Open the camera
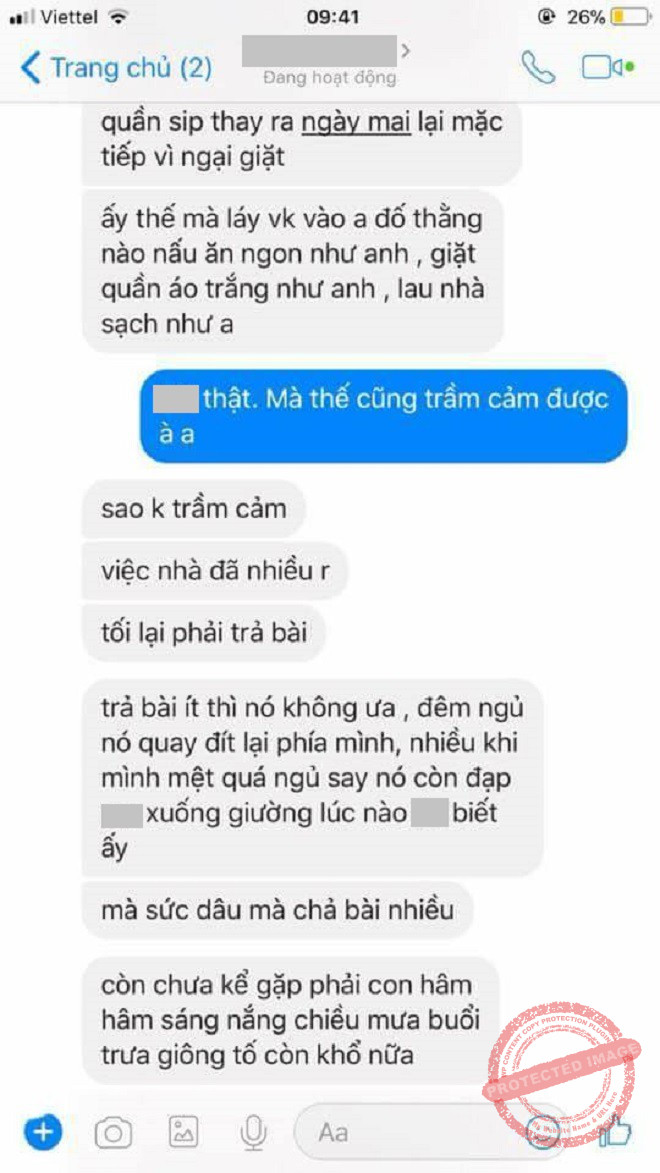The width and height of the screenshot is (660, 1173). 113,1132
